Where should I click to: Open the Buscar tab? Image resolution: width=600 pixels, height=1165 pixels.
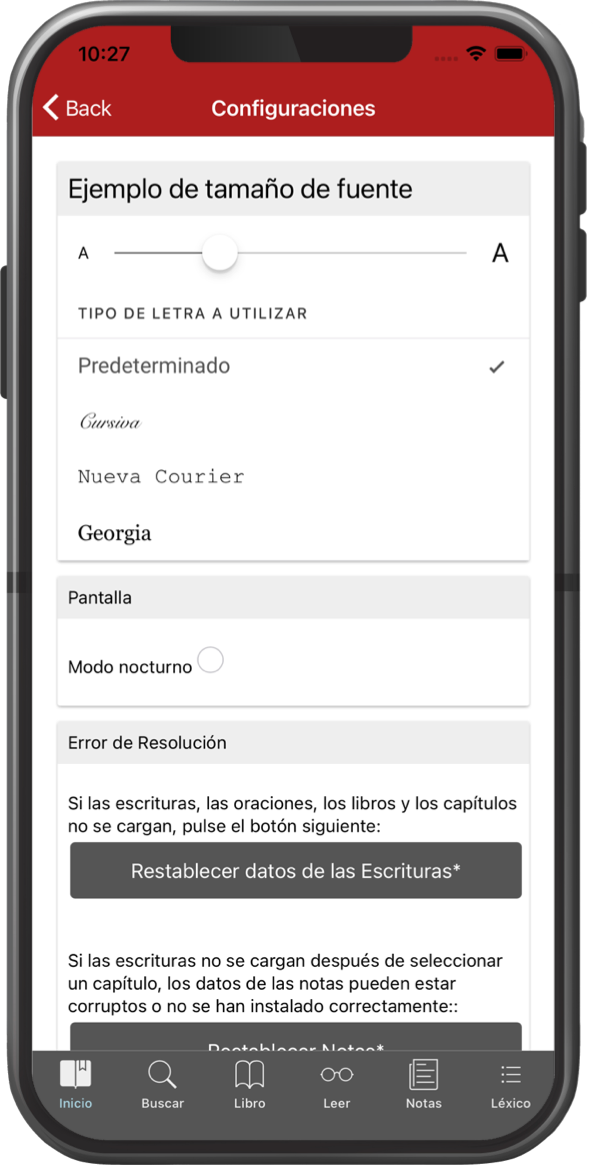pos(162,1085)
